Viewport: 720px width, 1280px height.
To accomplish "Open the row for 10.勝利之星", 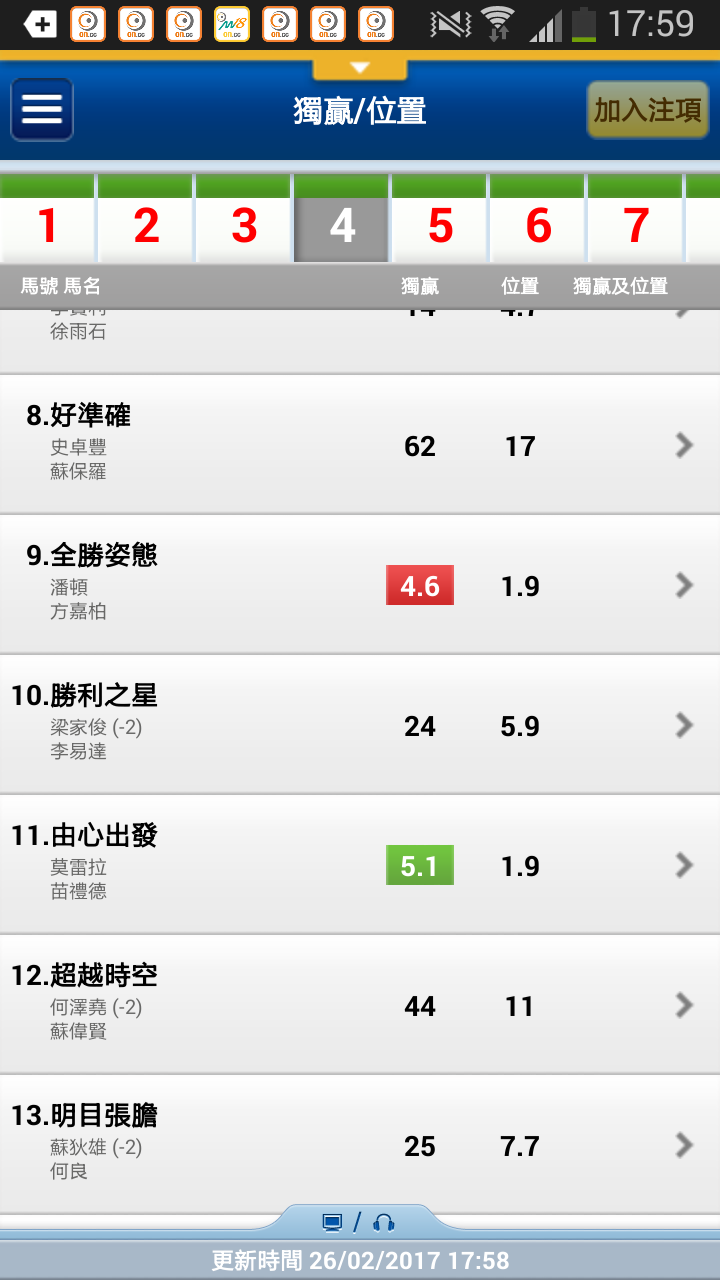I will coord(360,725).
